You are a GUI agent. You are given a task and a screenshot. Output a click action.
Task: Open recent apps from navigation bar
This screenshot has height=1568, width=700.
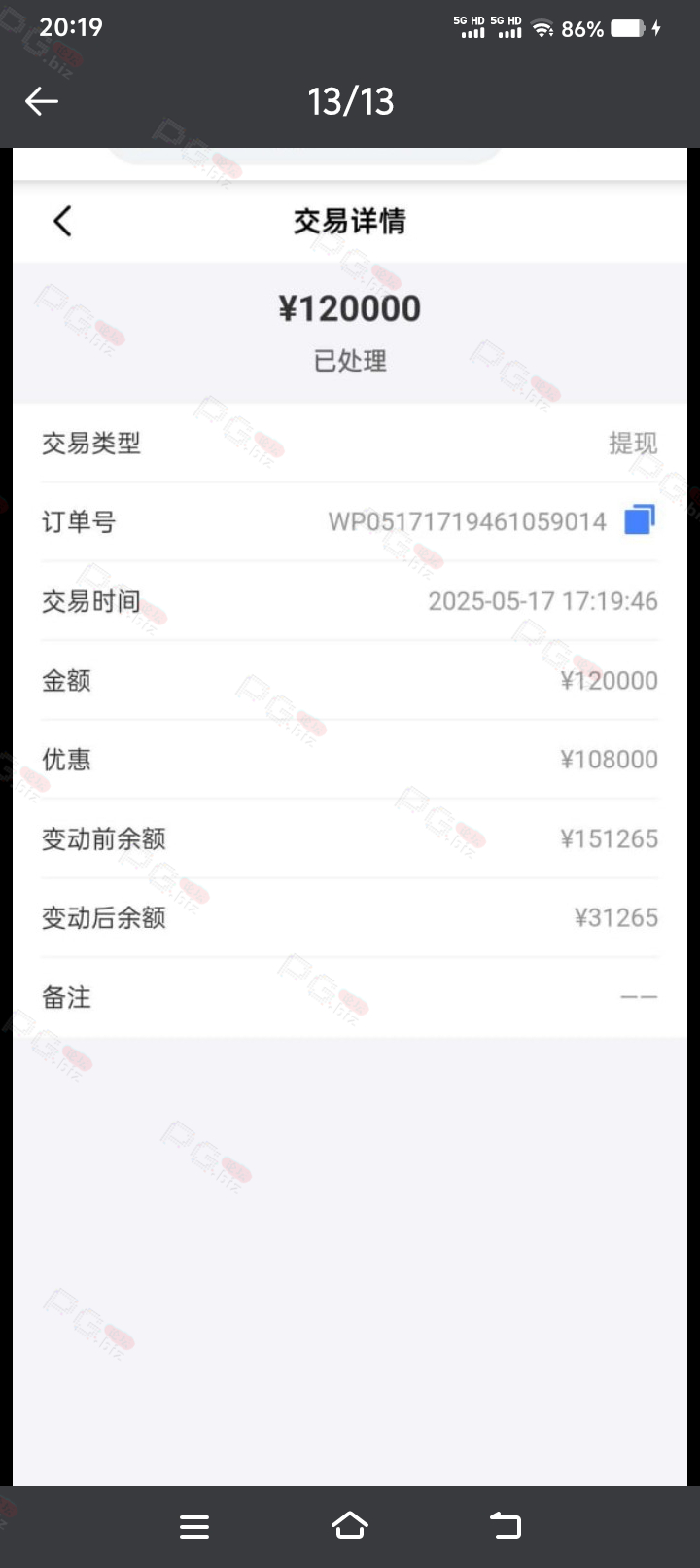[x=194, y=1526]
